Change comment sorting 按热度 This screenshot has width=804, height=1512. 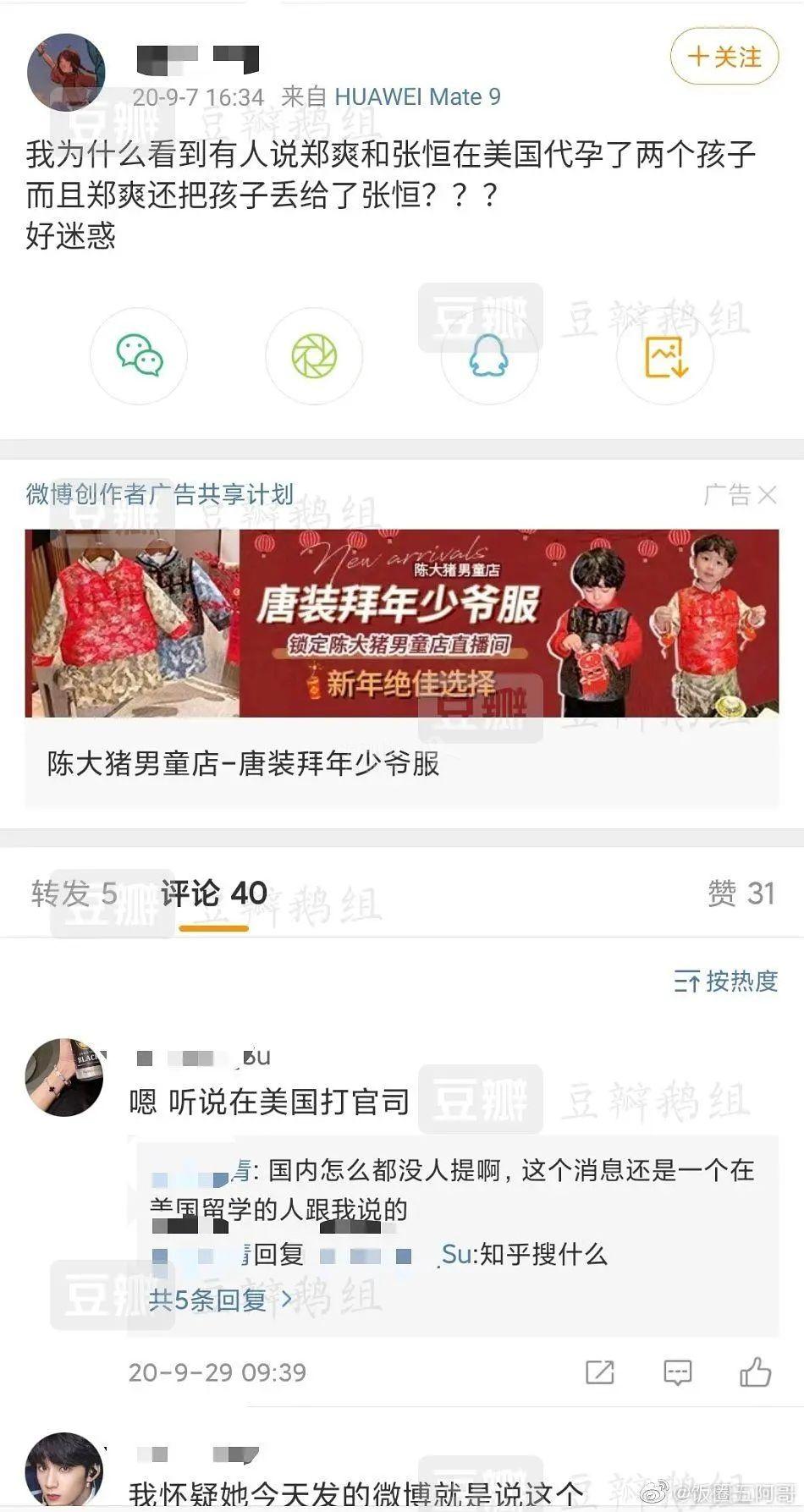725,981
